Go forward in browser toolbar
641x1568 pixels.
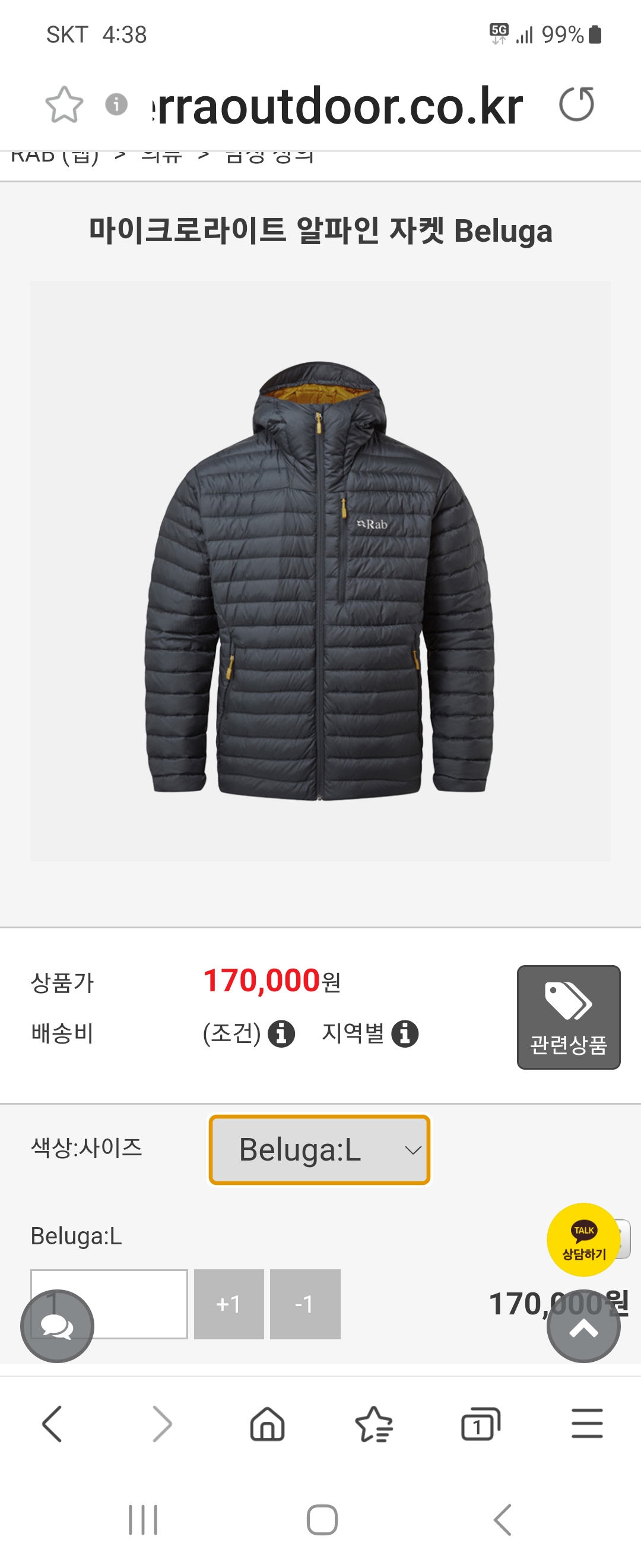pyautogui.click(x=161, y=1424)
